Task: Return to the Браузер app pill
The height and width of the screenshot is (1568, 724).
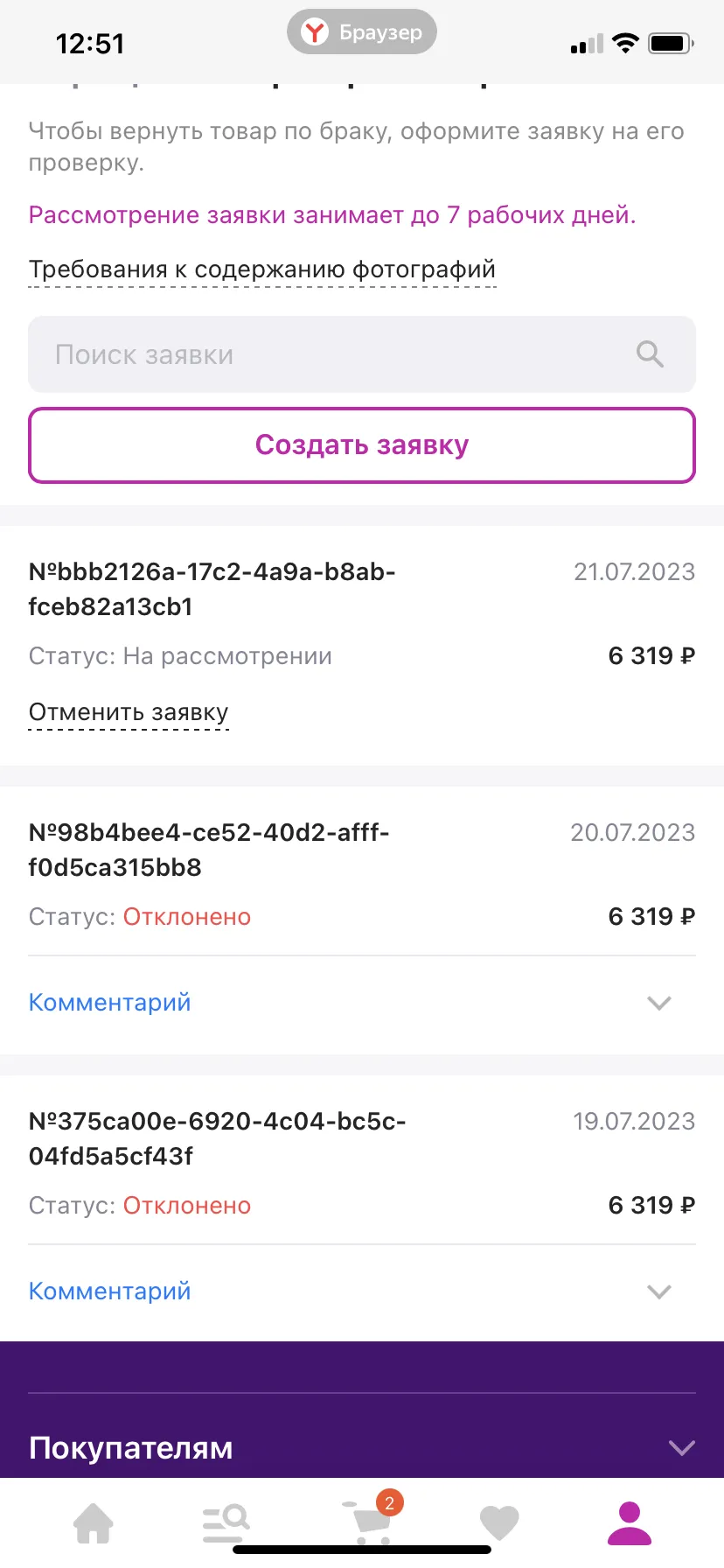Action: pyautogui.click(x=362, y=32)
